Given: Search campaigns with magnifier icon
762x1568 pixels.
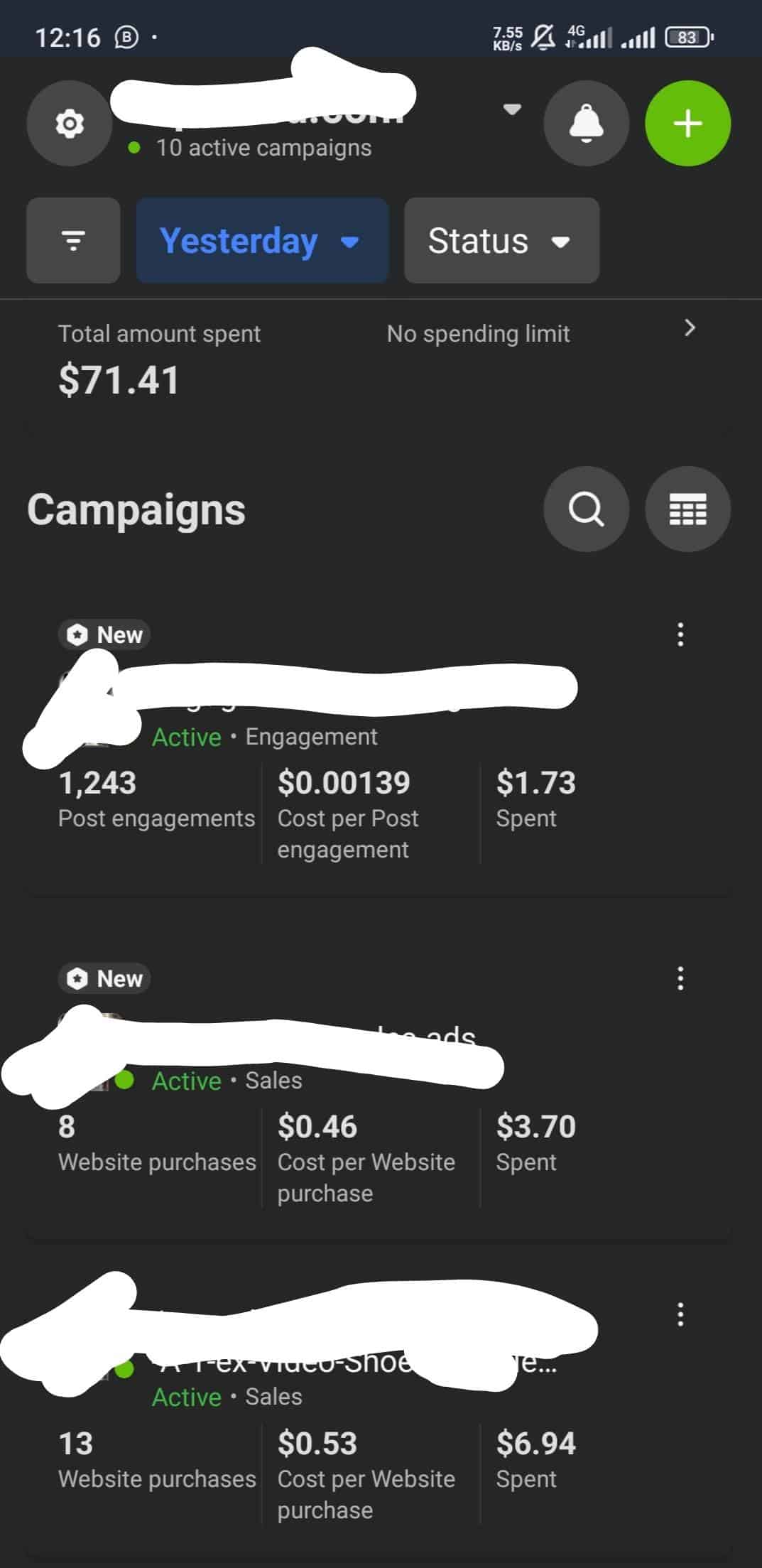Looking at the screenshot, I should (586, 509).
